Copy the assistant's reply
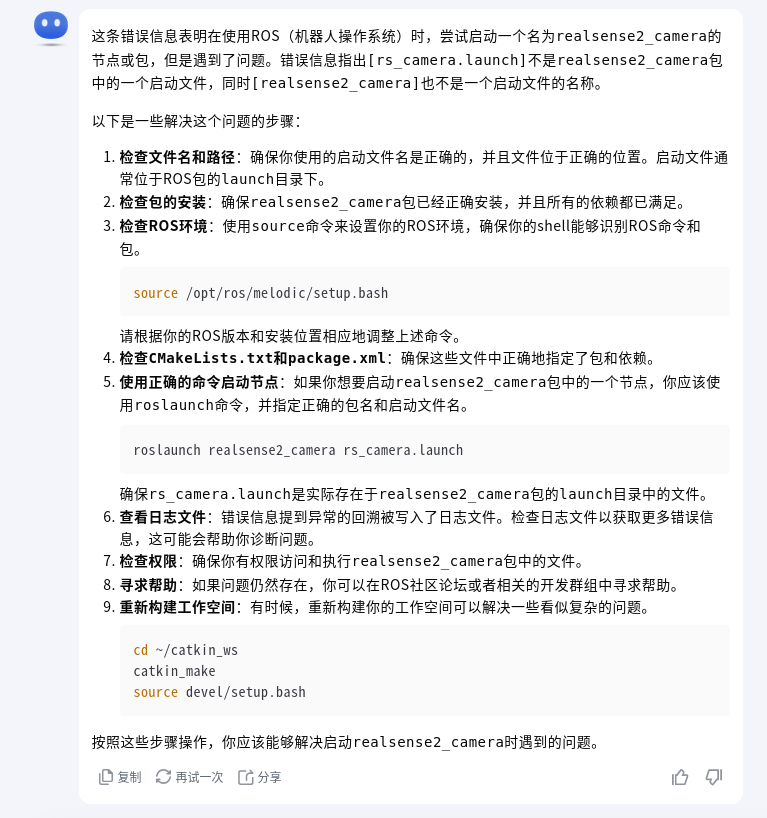Screen dimensions: 767x818 [119, 777]
